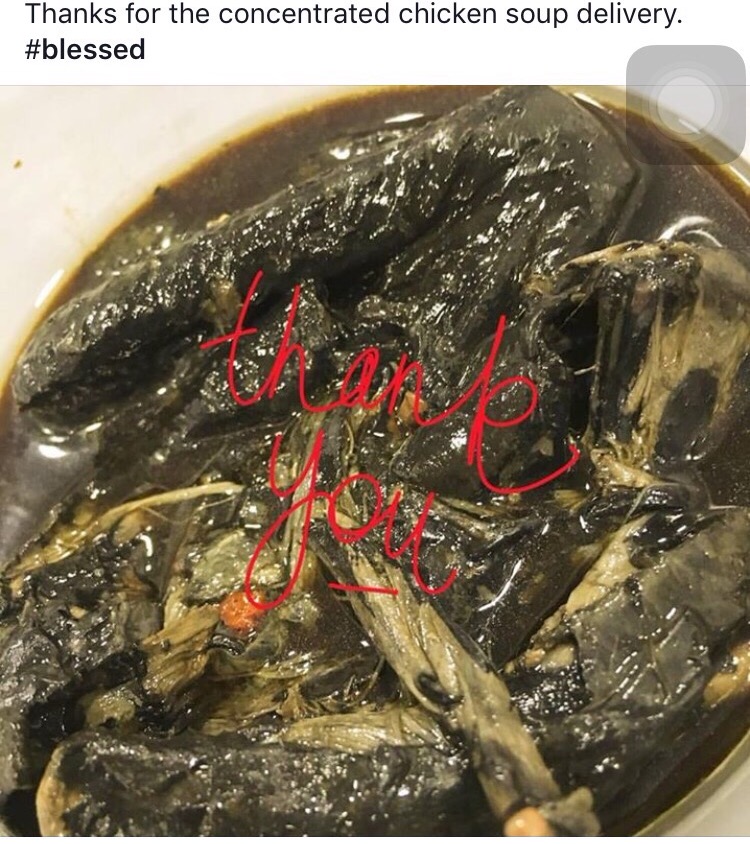Screen dimensions: 750x844
Task: Open the #blessed hashtag link
Action: (85, 50)
